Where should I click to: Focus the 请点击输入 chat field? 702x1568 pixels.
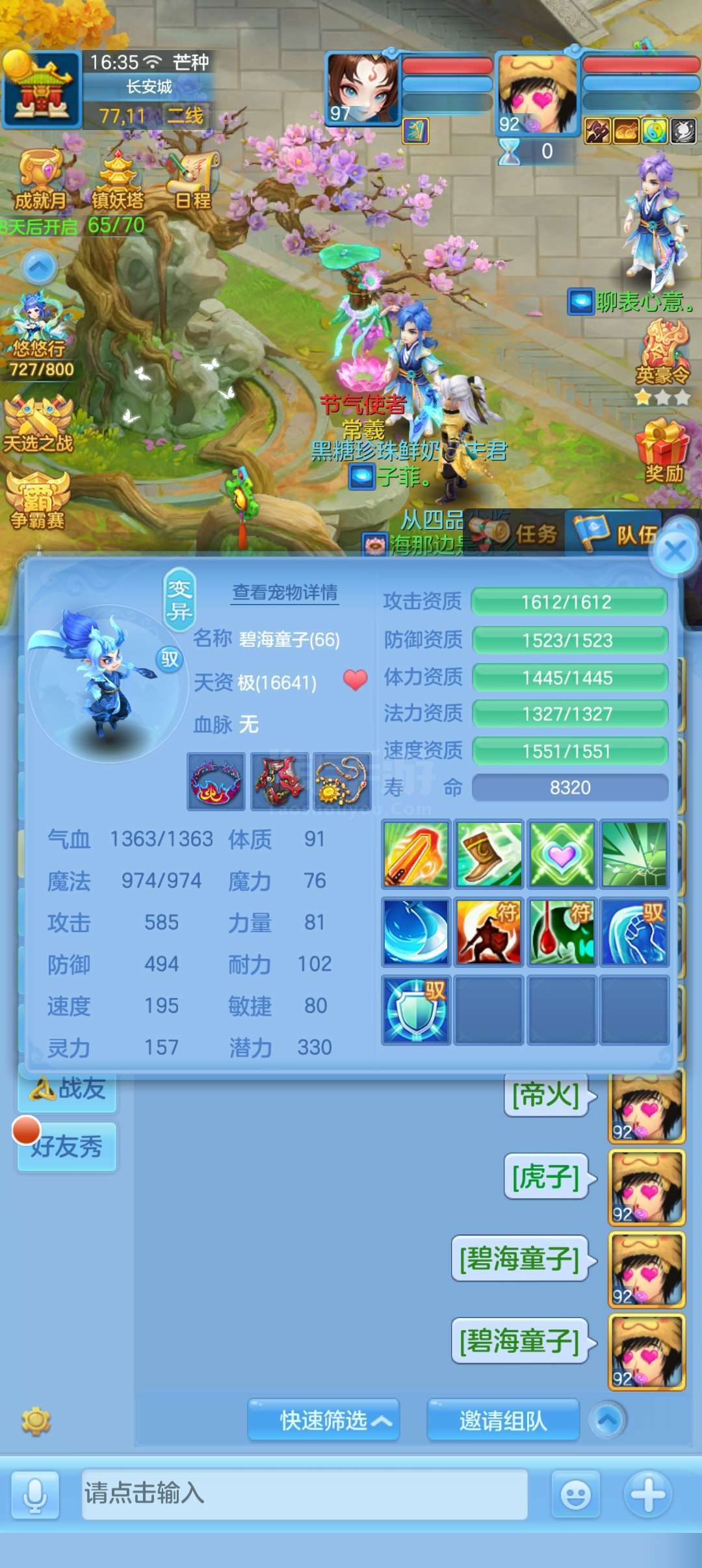[x=304, y=1493]
